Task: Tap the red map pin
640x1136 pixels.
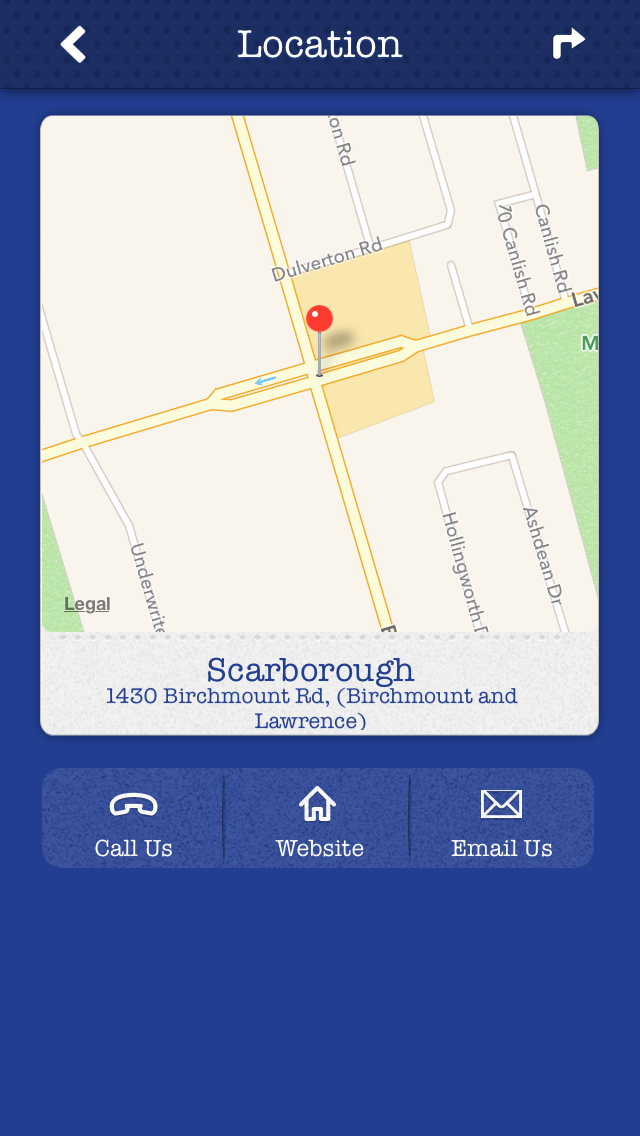Action: point(319,320)
